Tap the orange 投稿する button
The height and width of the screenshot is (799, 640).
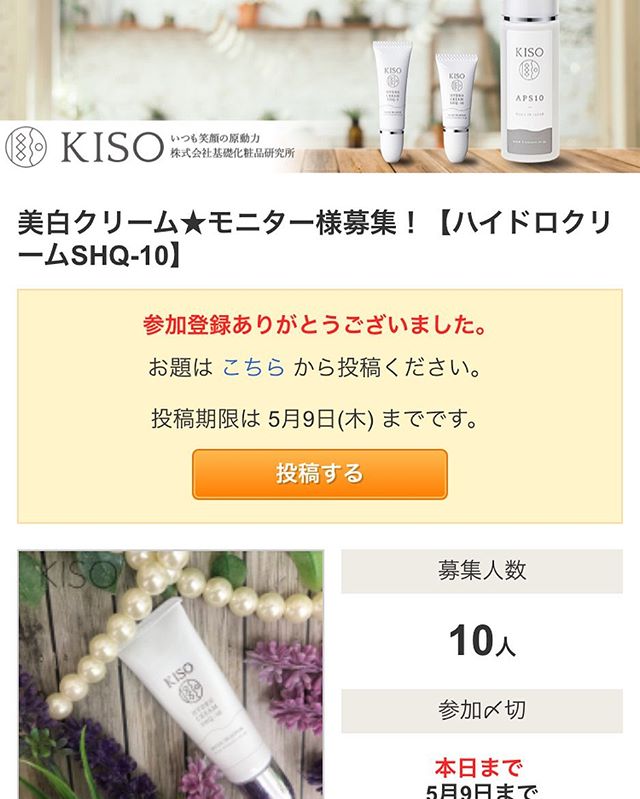click(x=319, y=474)
